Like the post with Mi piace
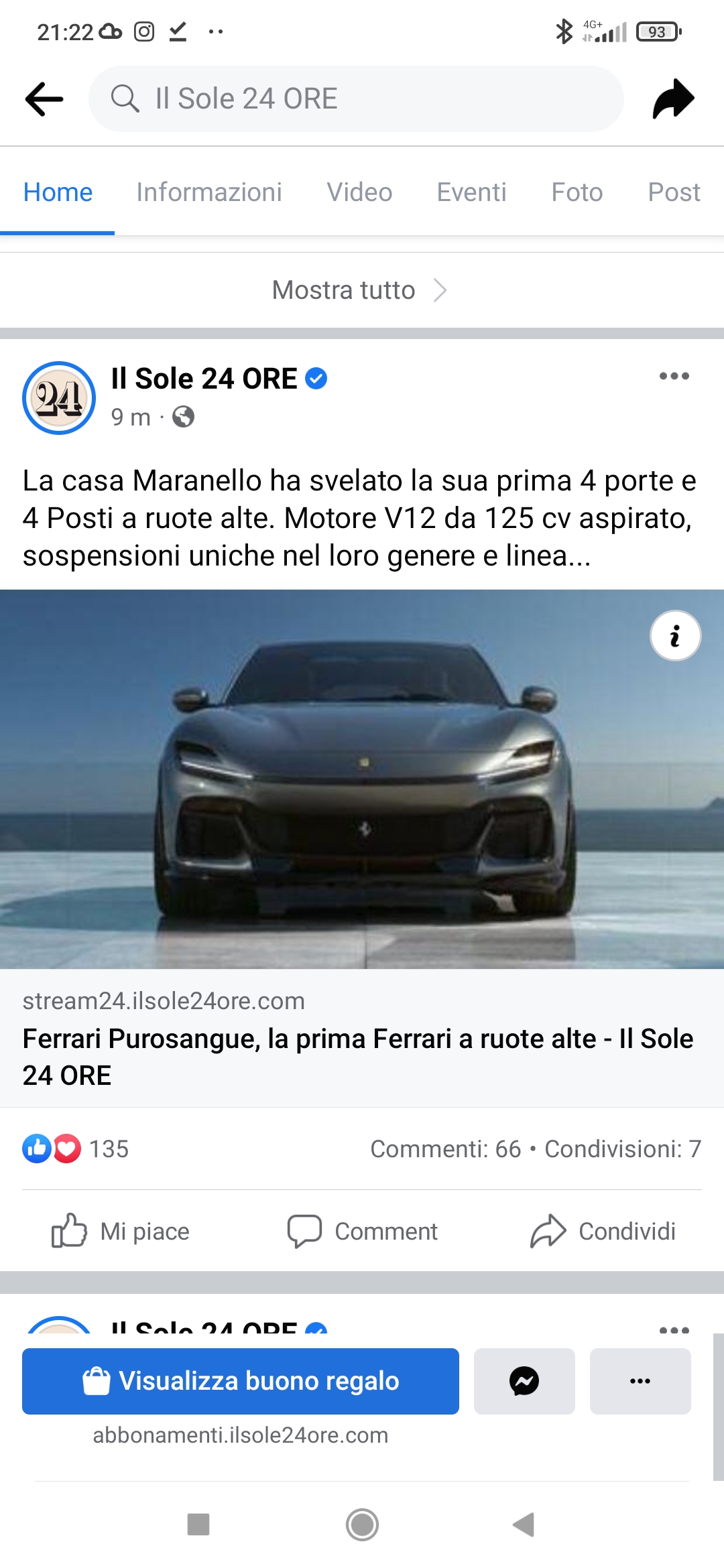This screenshot has height=1568, width=724. click(x=121, y=1231)
